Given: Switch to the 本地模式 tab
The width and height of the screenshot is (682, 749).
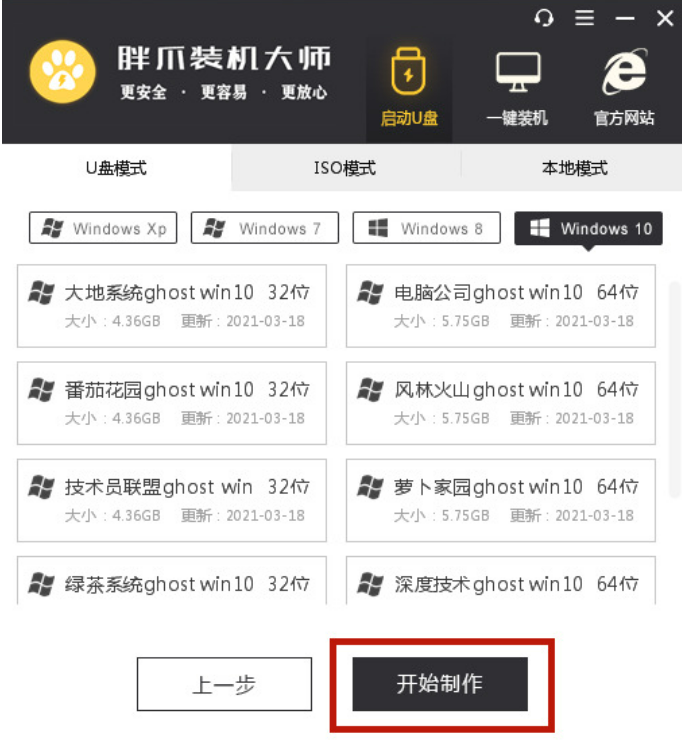Looking at the screenshot, I should point(574,168).
